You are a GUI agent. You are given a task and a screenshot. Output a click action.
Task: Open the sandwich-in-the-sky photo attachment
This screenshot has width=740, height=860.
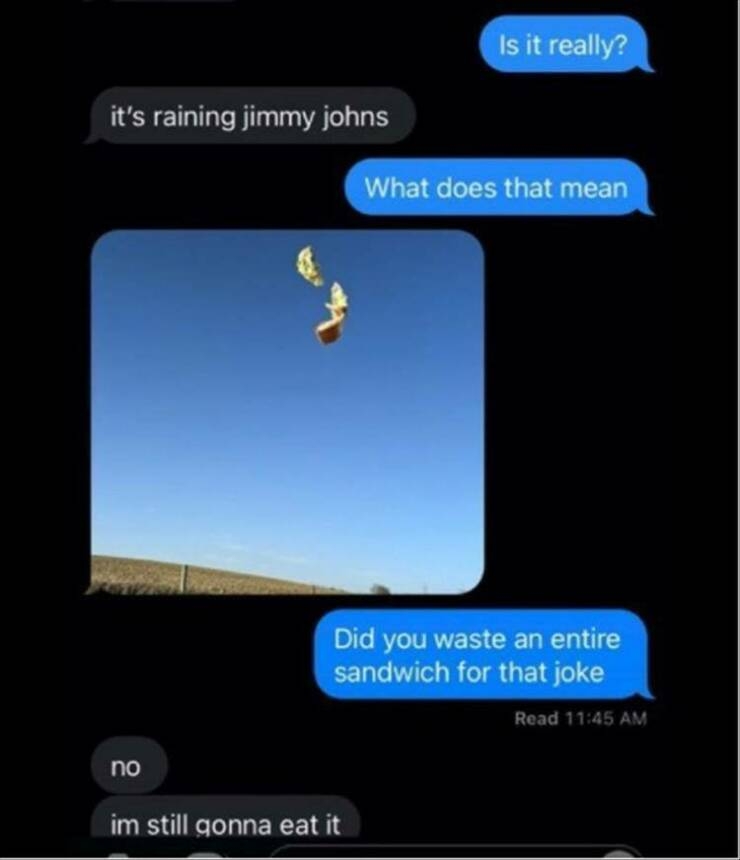[x=288, y=412]
